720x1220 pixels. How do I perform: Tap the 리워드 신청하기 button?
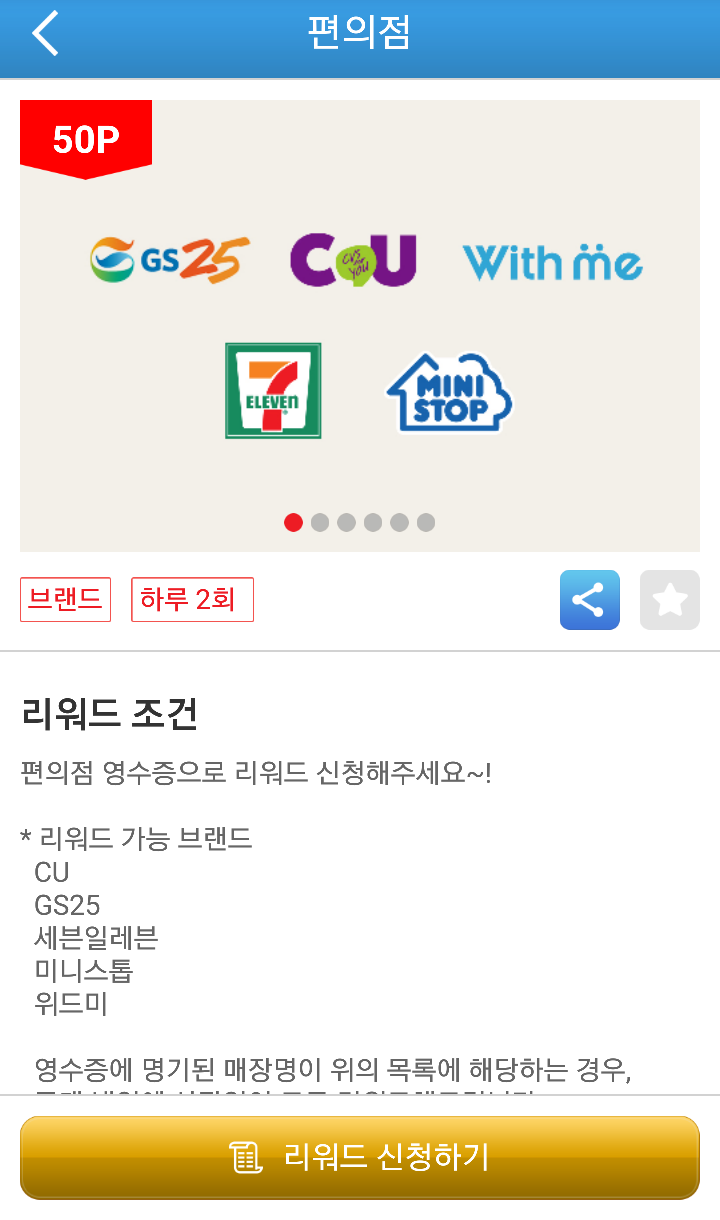point(360,1157)
